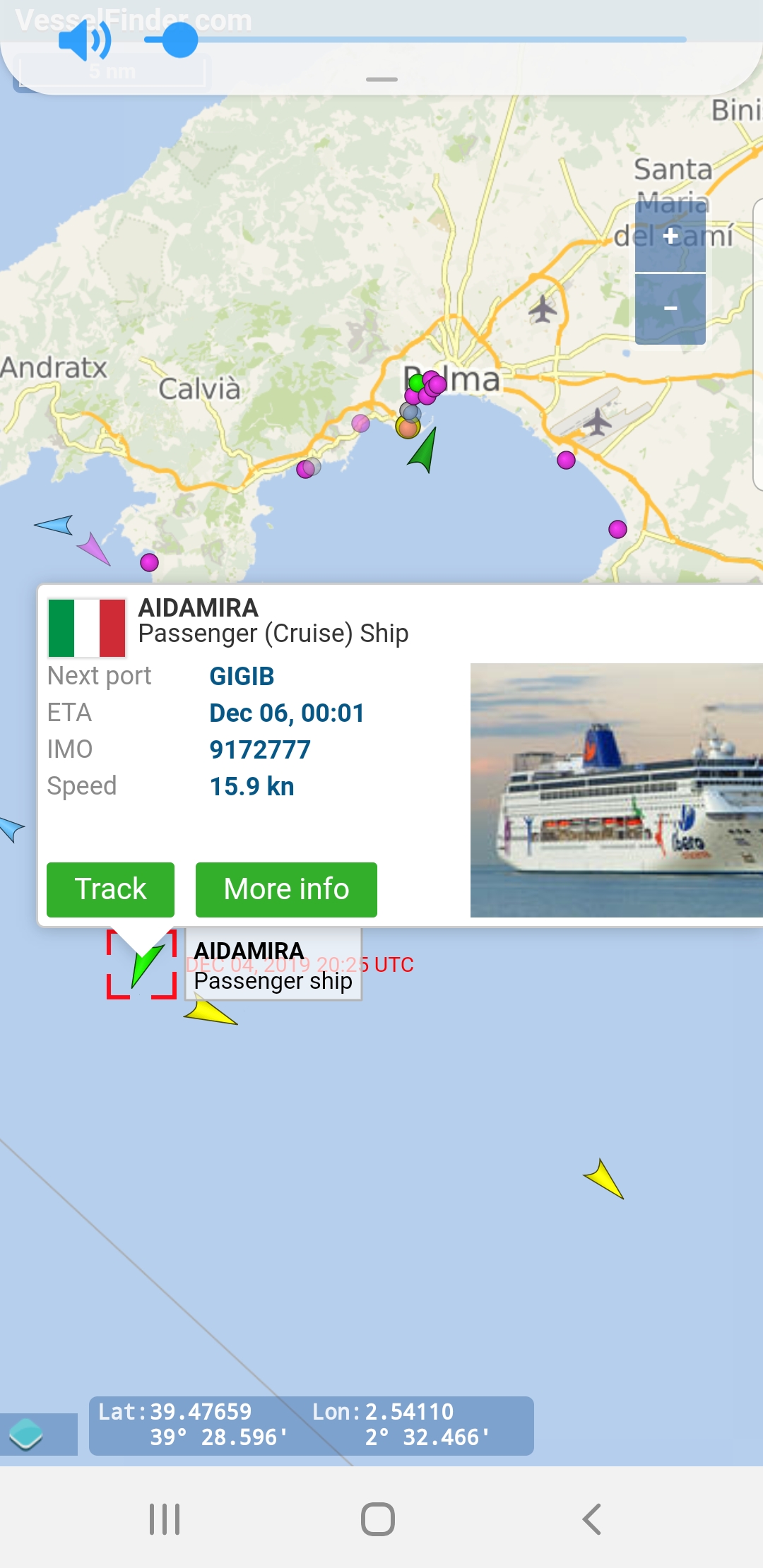Image resolution: width=763 pixels, height=1568 pixels.
Task: Zoom in on the map
Action: pyautogui.click(x=670, y=237)
